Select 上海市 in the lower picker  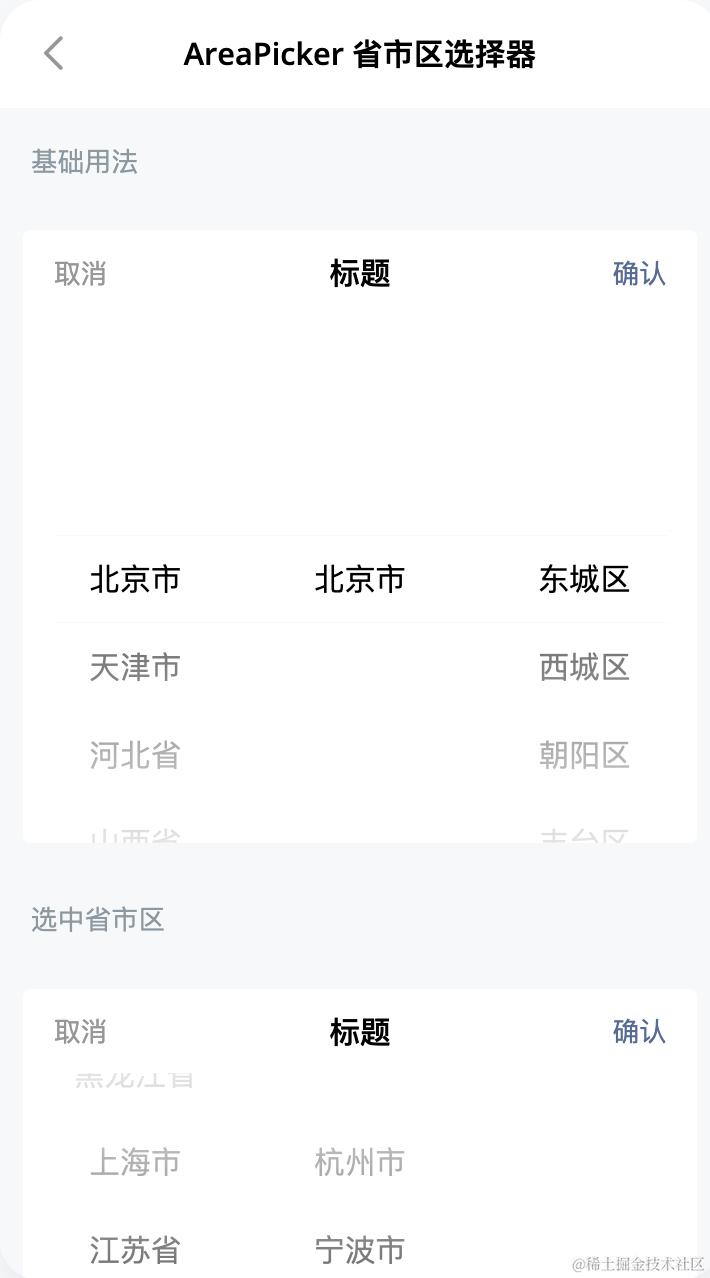(x=135, y=1162)
